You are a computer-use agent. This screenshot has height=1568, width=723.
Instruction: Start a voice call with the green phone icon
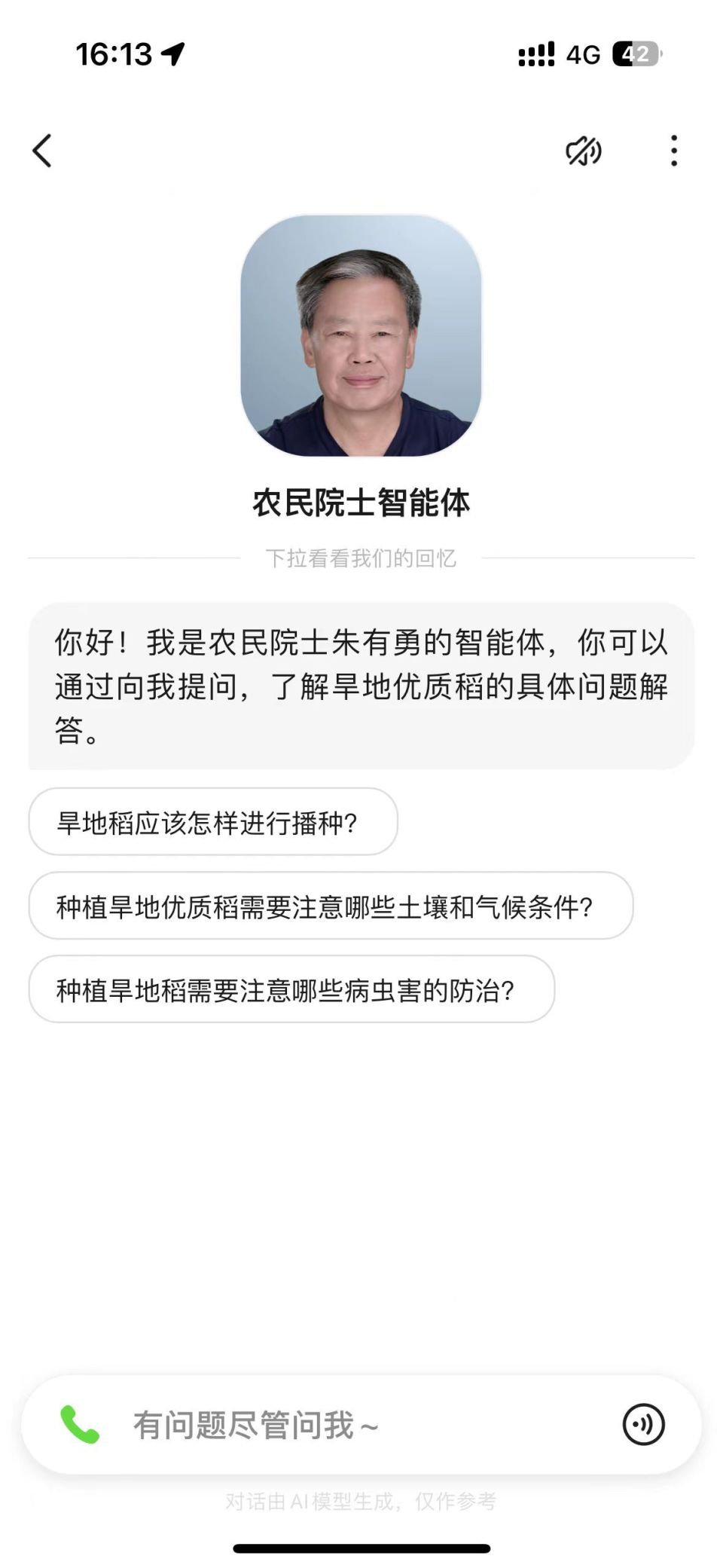[x=80, y=1425]
